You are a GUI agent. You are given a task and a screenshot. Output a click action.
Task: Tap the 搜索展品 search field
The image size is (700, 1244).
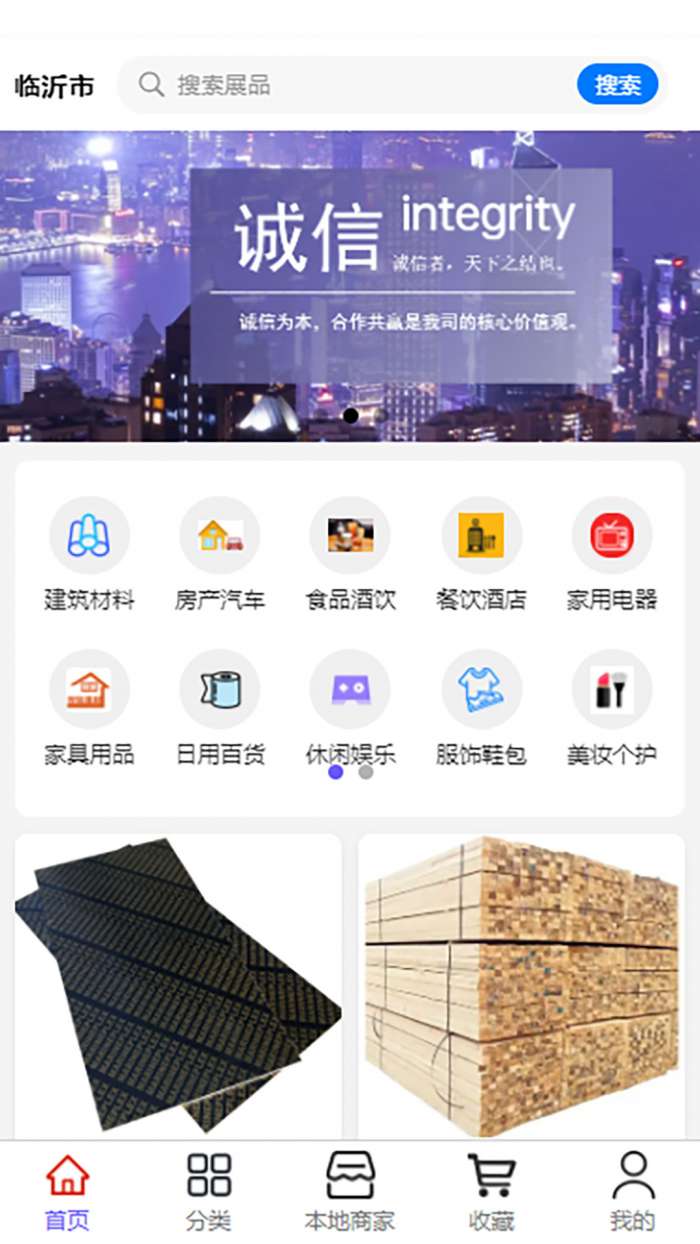coord(350,85)
